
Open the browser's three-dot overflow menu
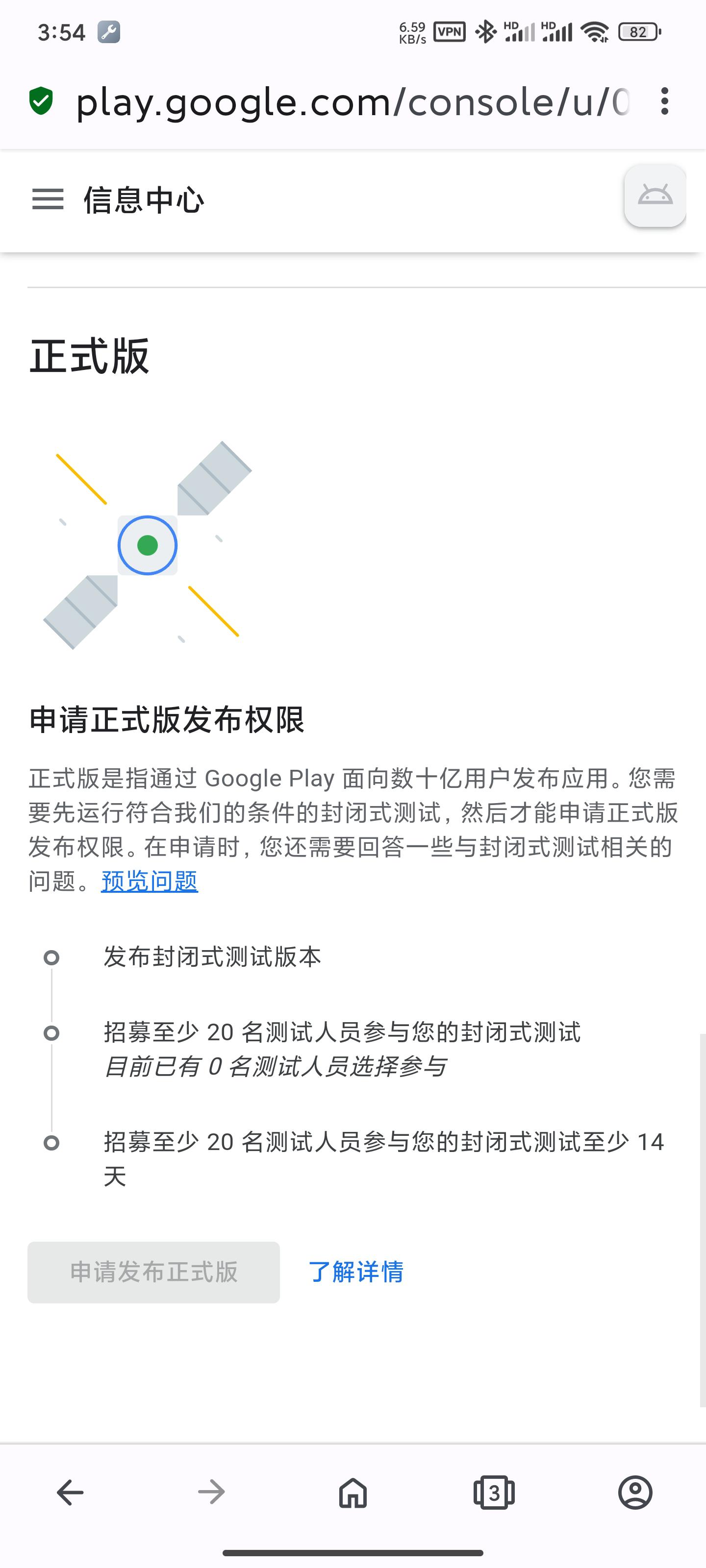[x=665, y=101]
